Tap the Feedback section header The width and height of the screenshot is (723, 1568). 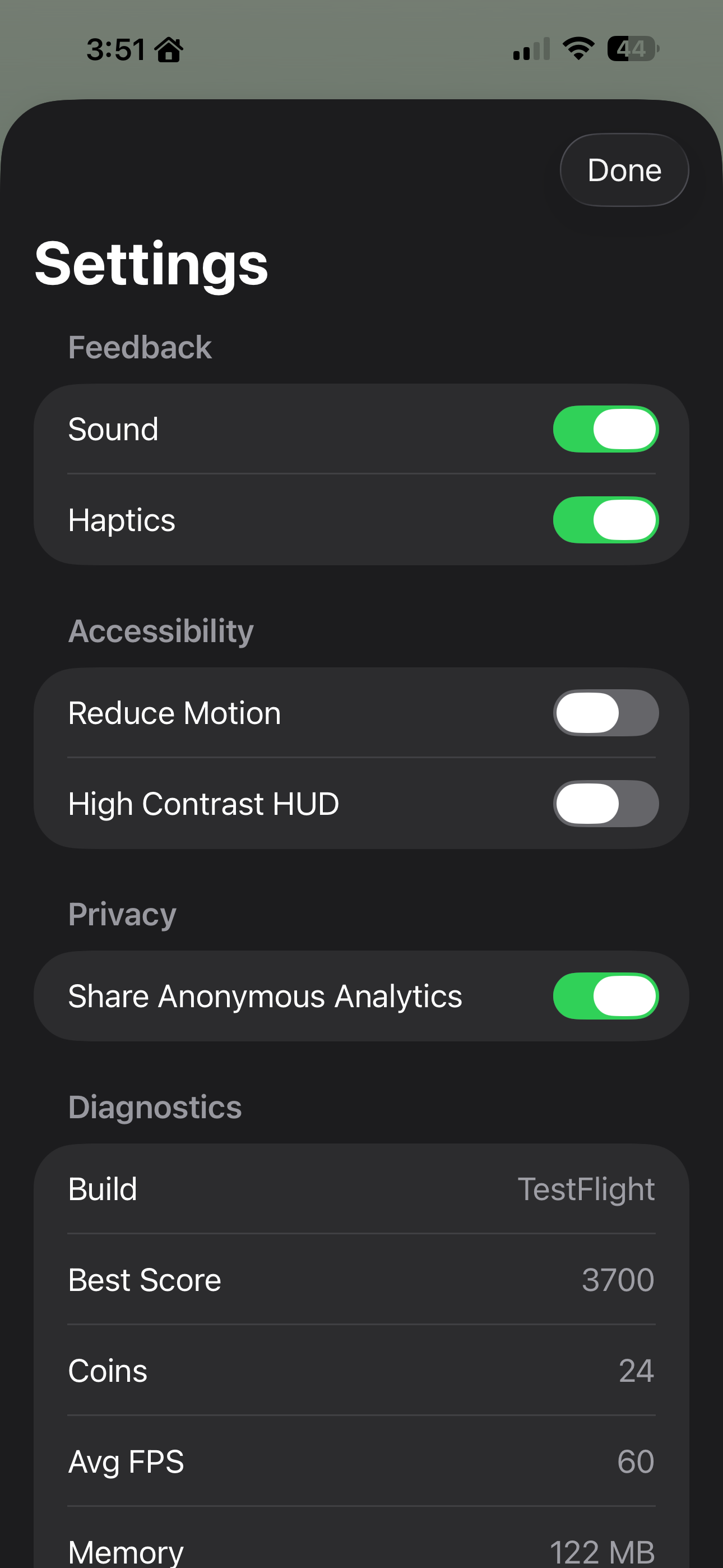point(140,347)
